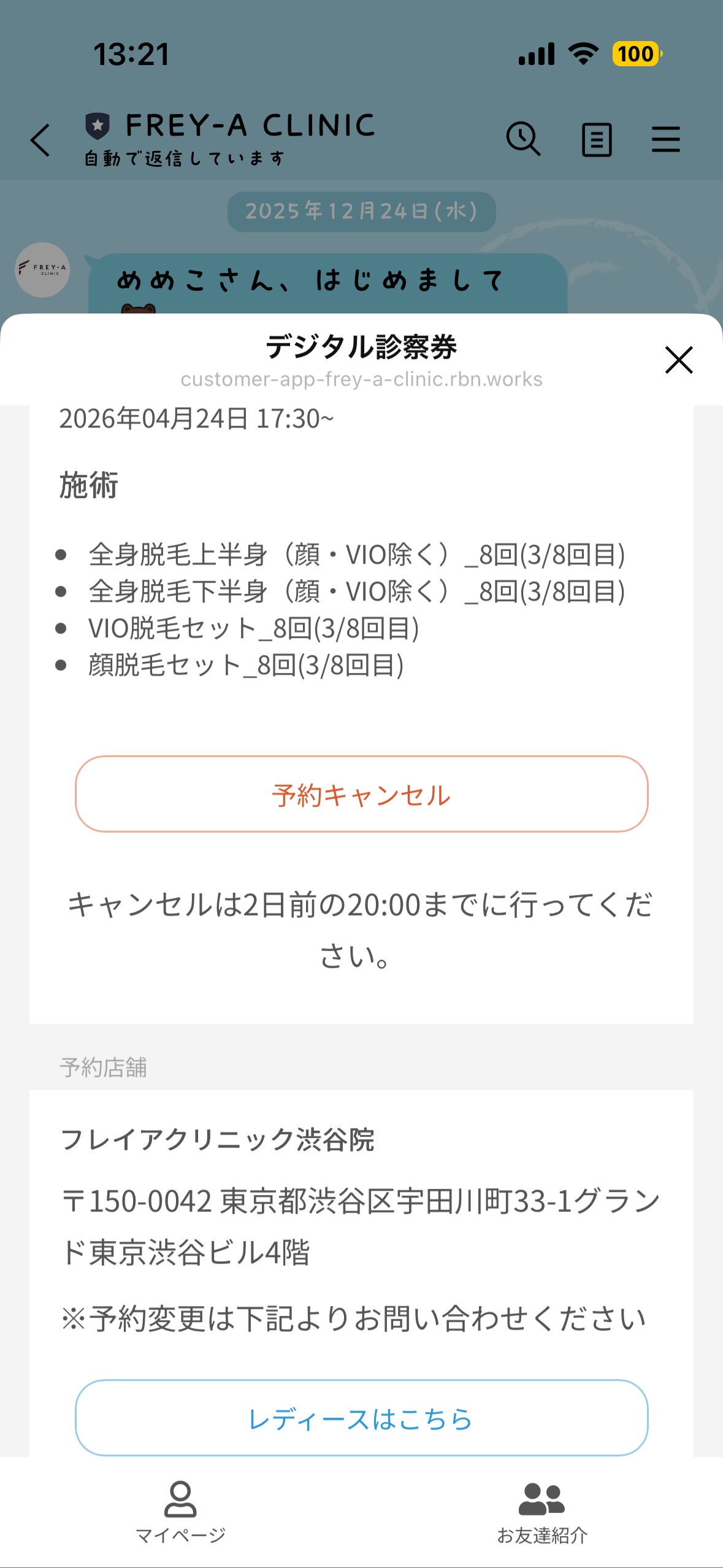Tap the clinic address text
This screenshot has height=1568, width=723.
tap(361, 1202)
